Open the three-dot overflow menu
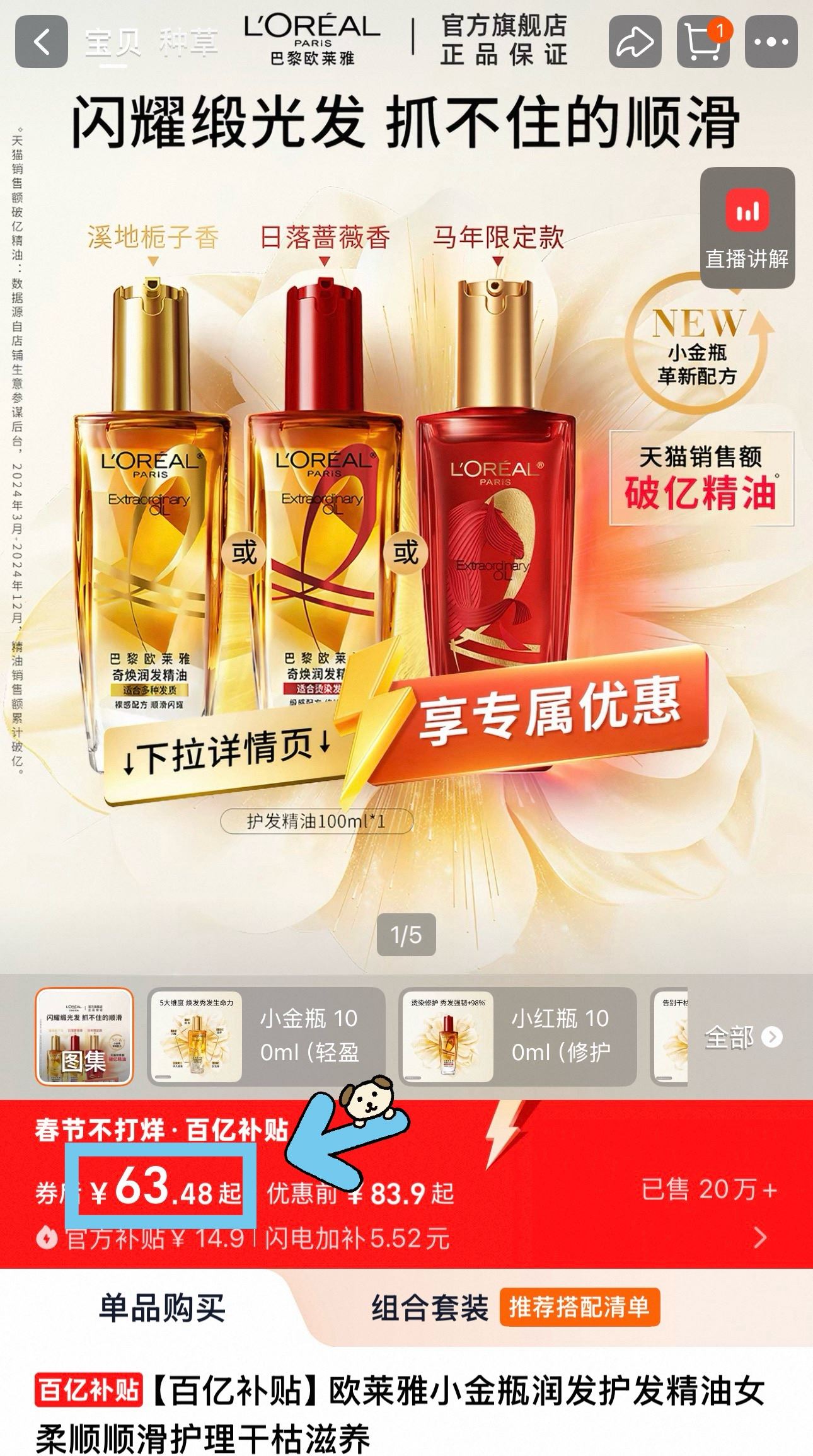 [771, 42]
